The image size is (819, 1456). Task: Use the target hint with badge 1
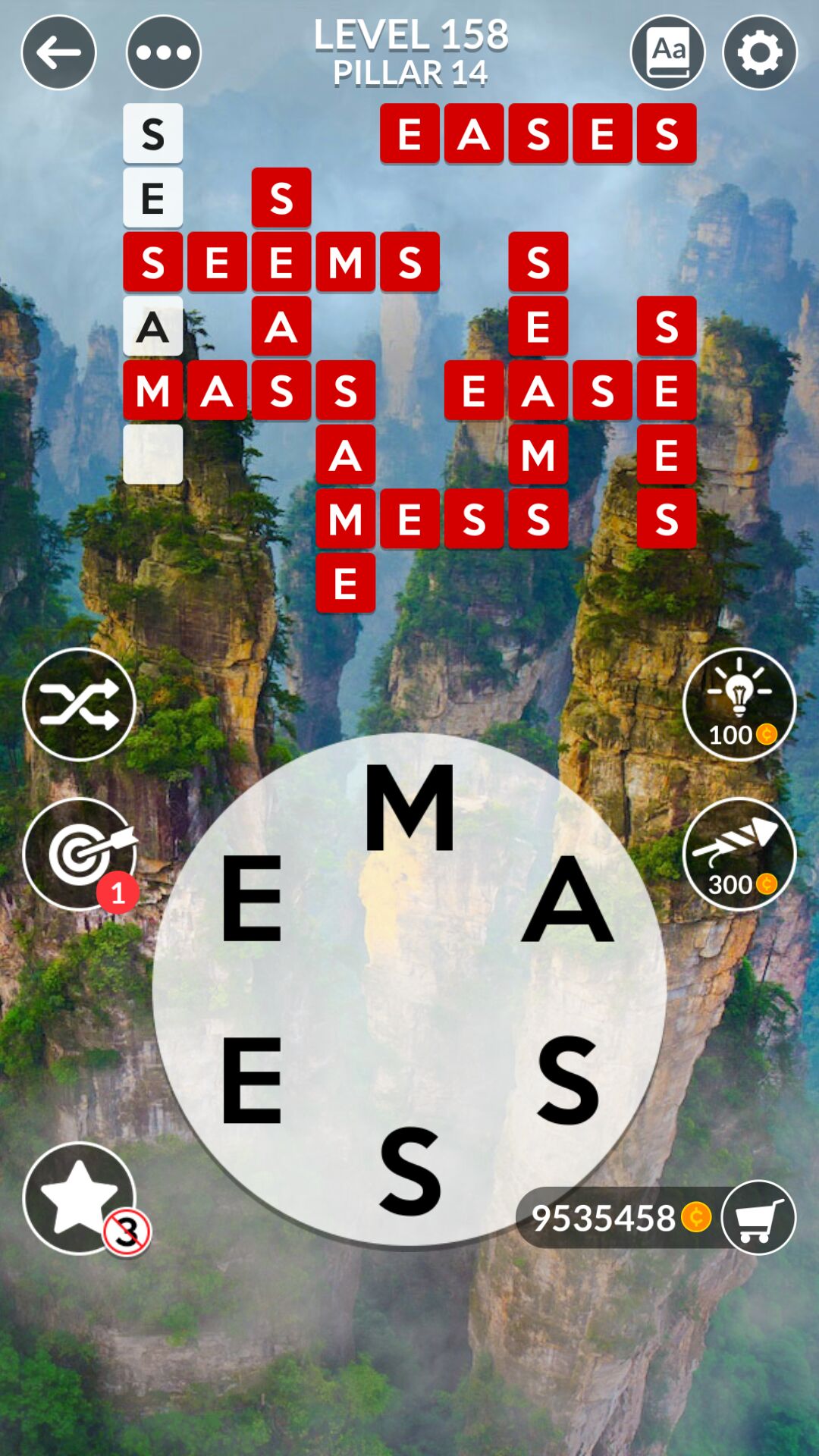click(x=80, y=854)
